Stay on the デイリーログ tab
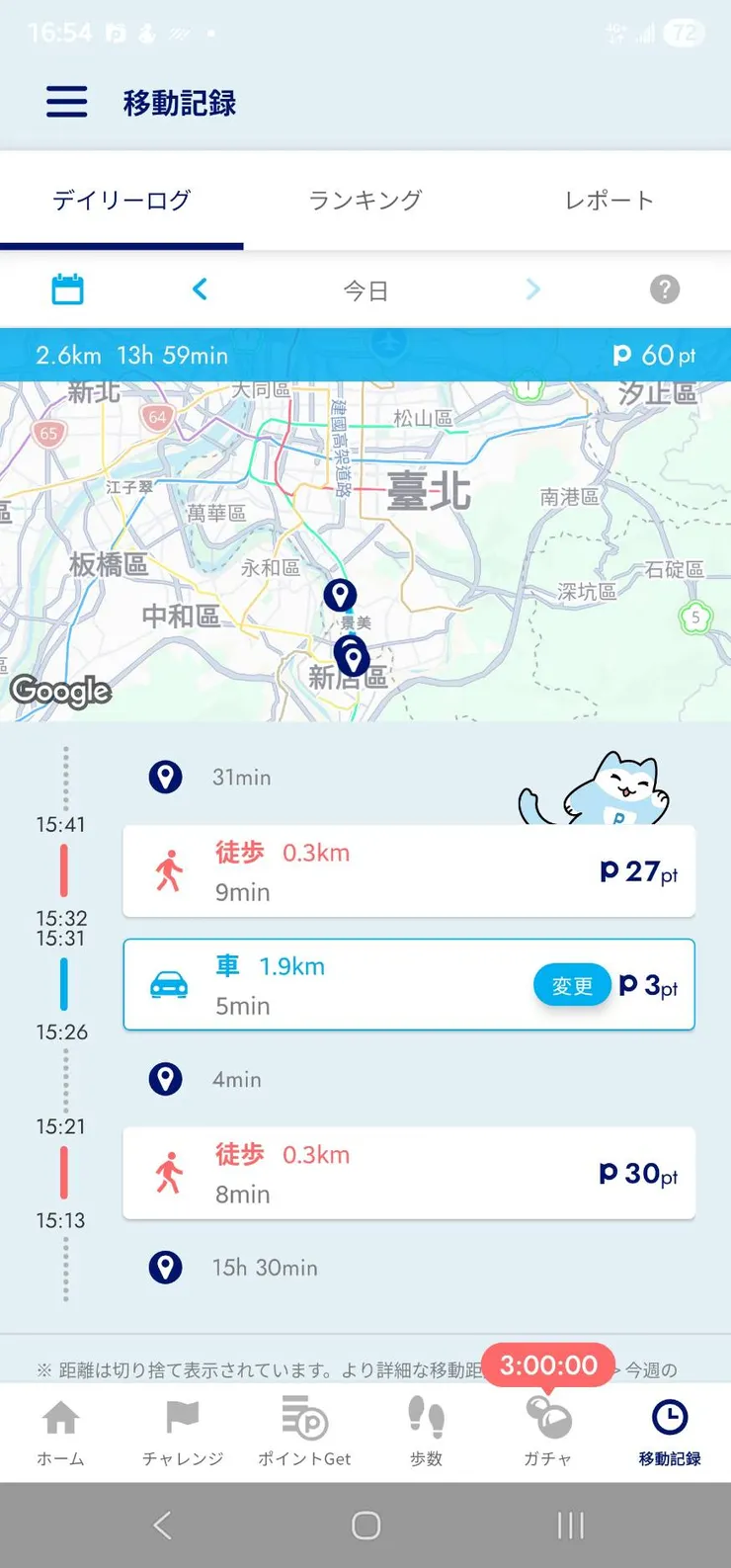The width and height of the screenshot is (731, 1568). coord(122,200)
